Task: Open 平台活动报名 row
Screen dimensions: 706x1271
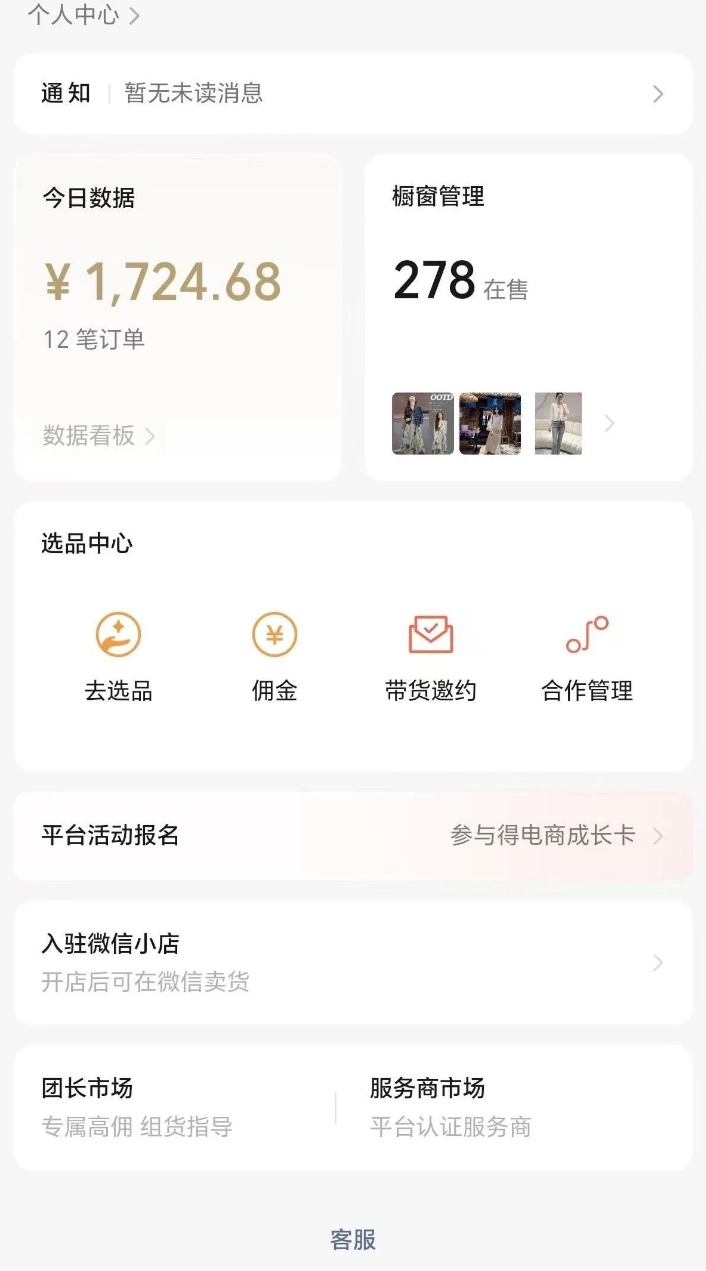Action: coord(352,836)
